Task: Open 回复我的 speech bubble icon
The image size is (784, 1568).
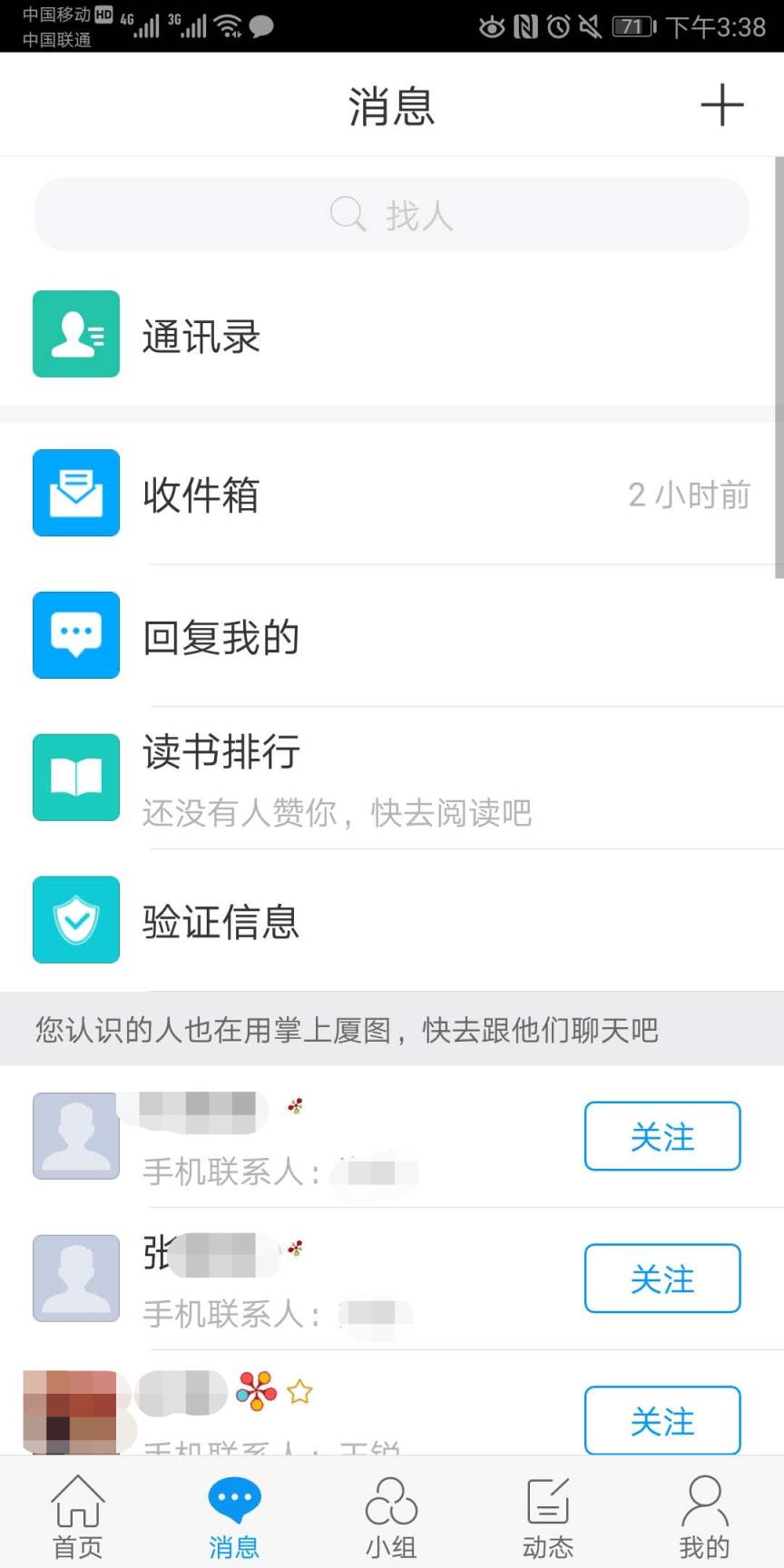Action: click(x=75, y=635)
